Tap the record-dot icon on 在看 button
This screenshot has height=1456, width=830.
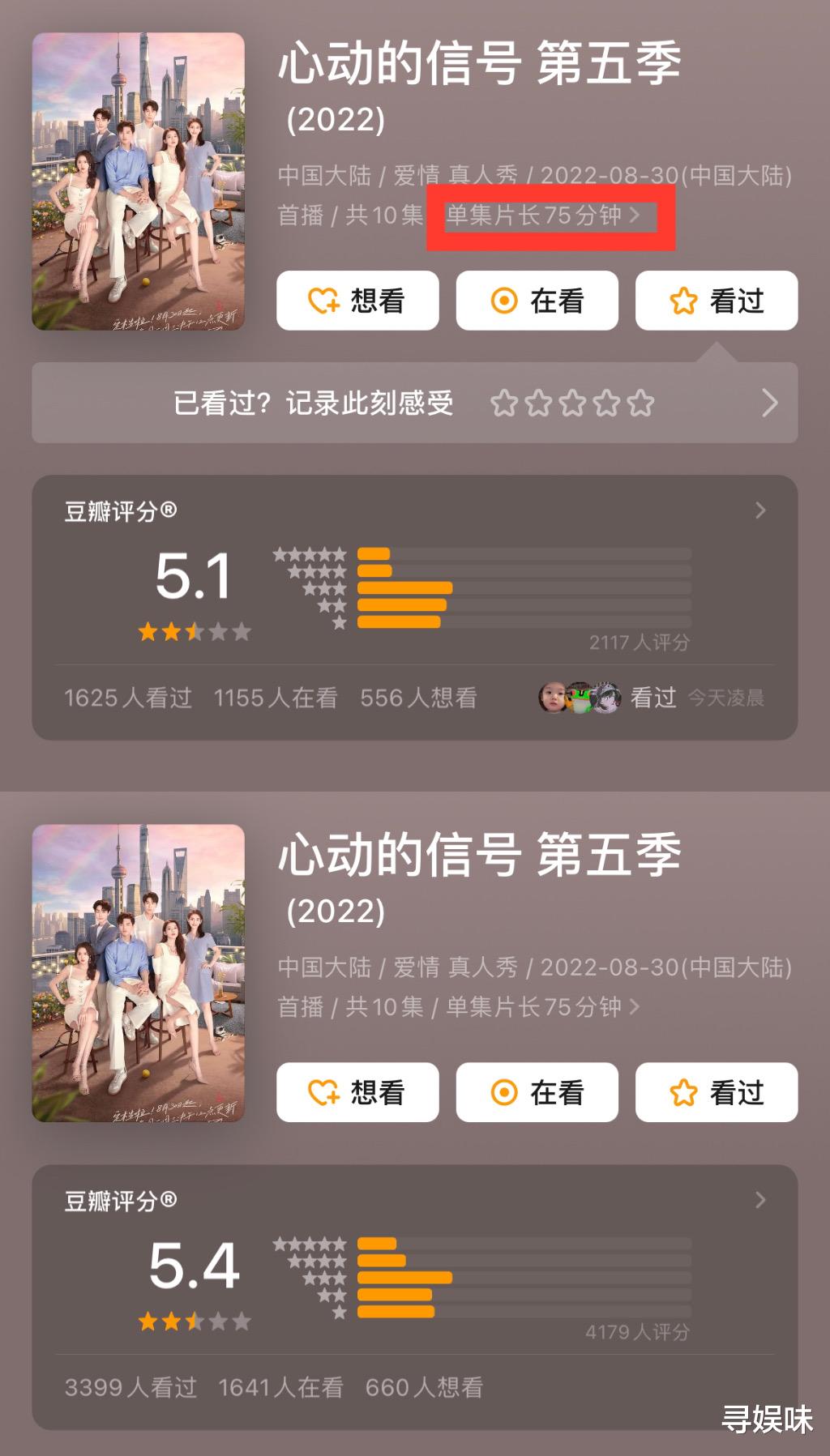pos(505,300)
